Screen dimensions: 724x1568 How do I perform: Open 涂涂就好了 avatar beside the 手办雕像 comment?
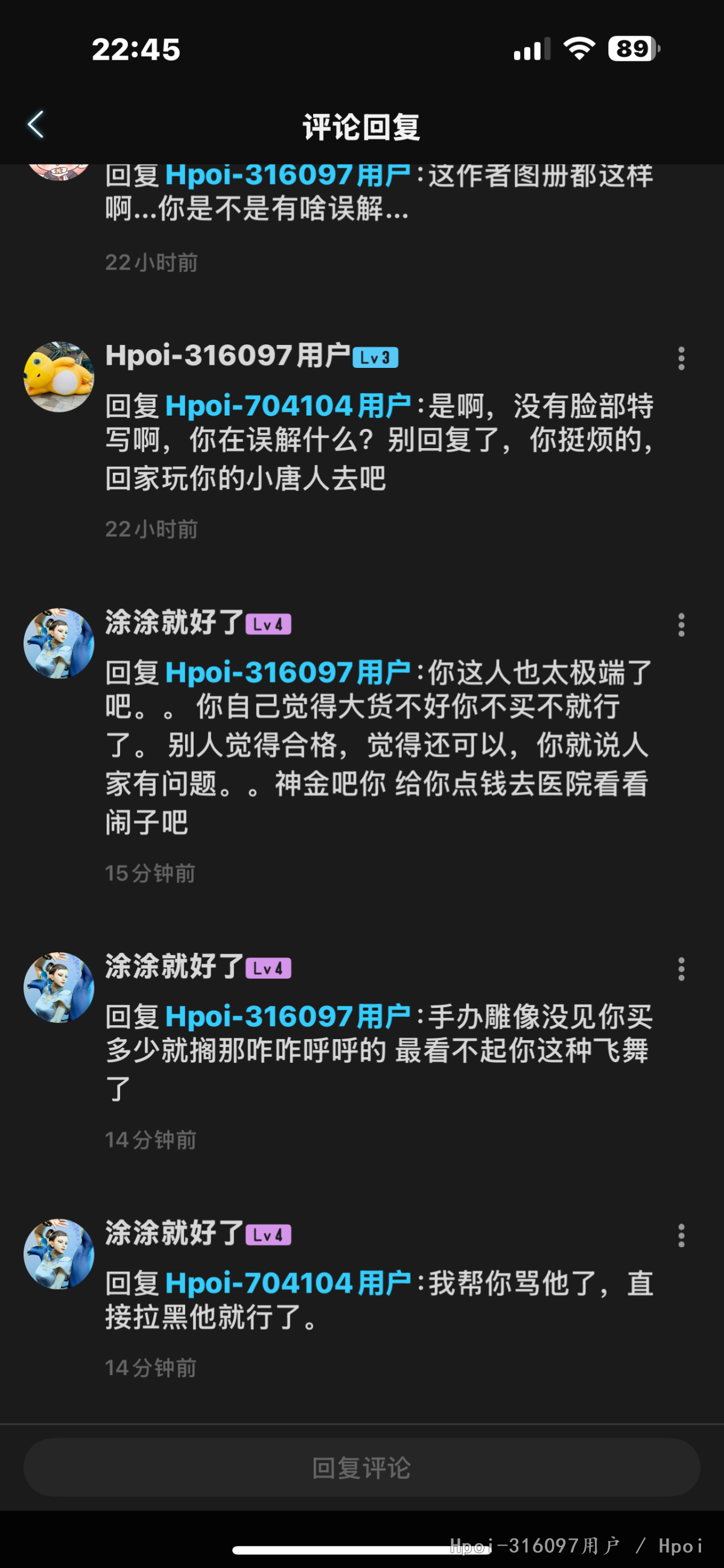click(x=59, y=987)
